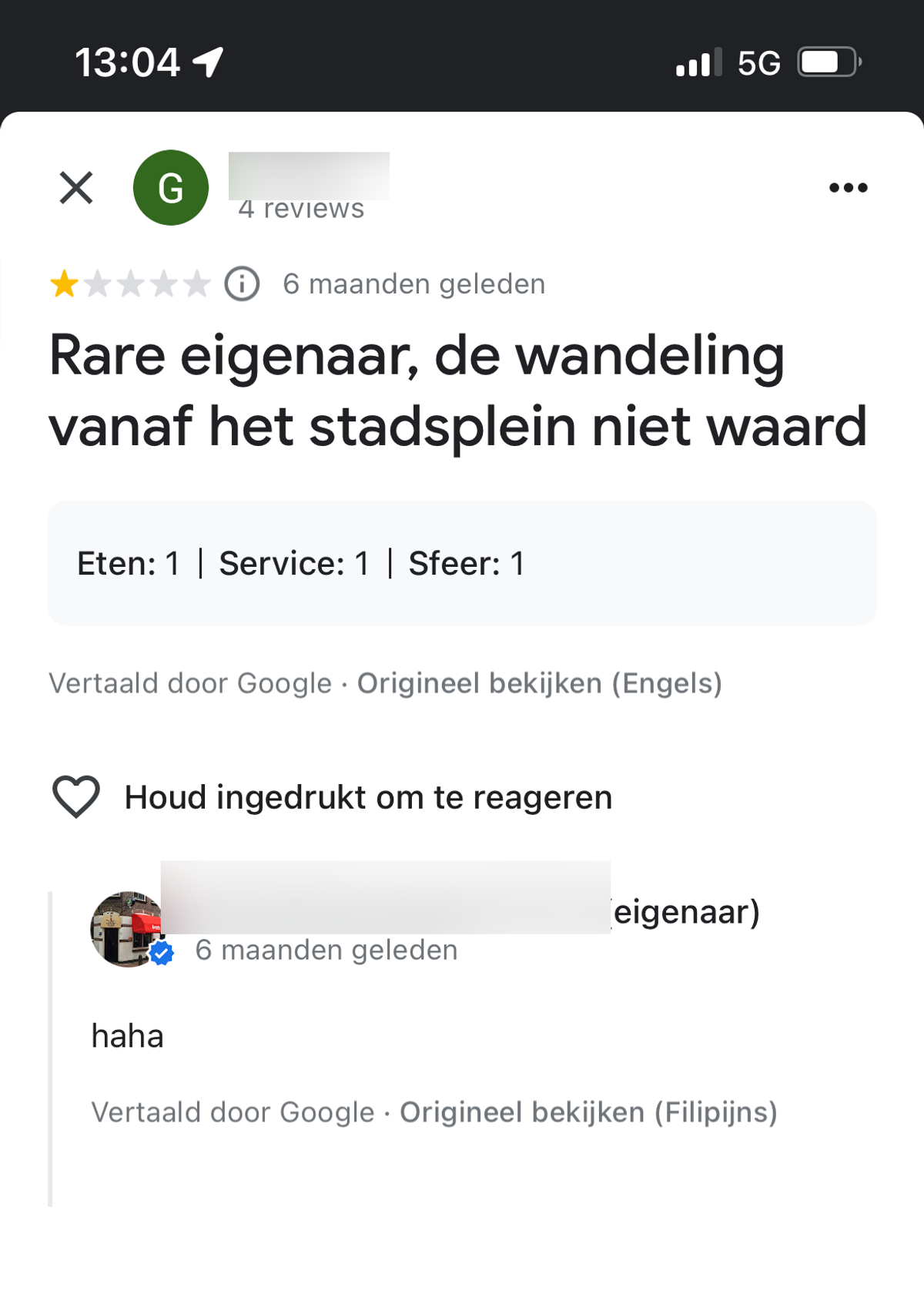Tap the info icon beside the star rating
This screenshot has height=1291, width=924.
click(242, 284)
